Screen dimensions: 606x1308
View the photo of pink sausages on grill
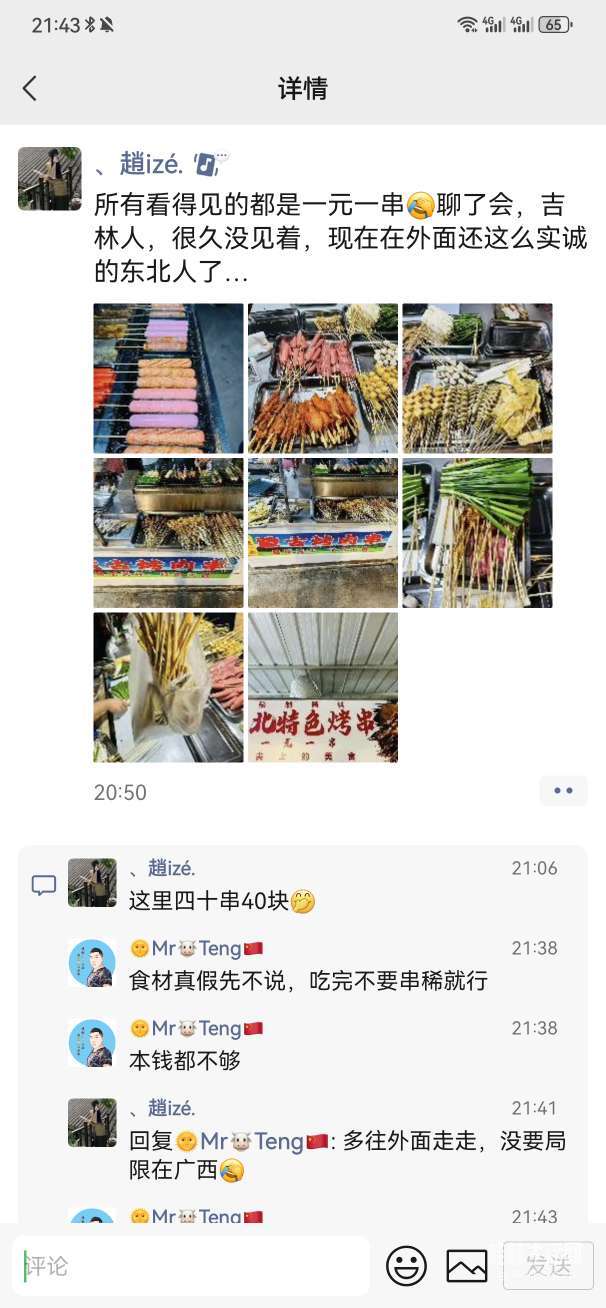click(x=168, y=378)
